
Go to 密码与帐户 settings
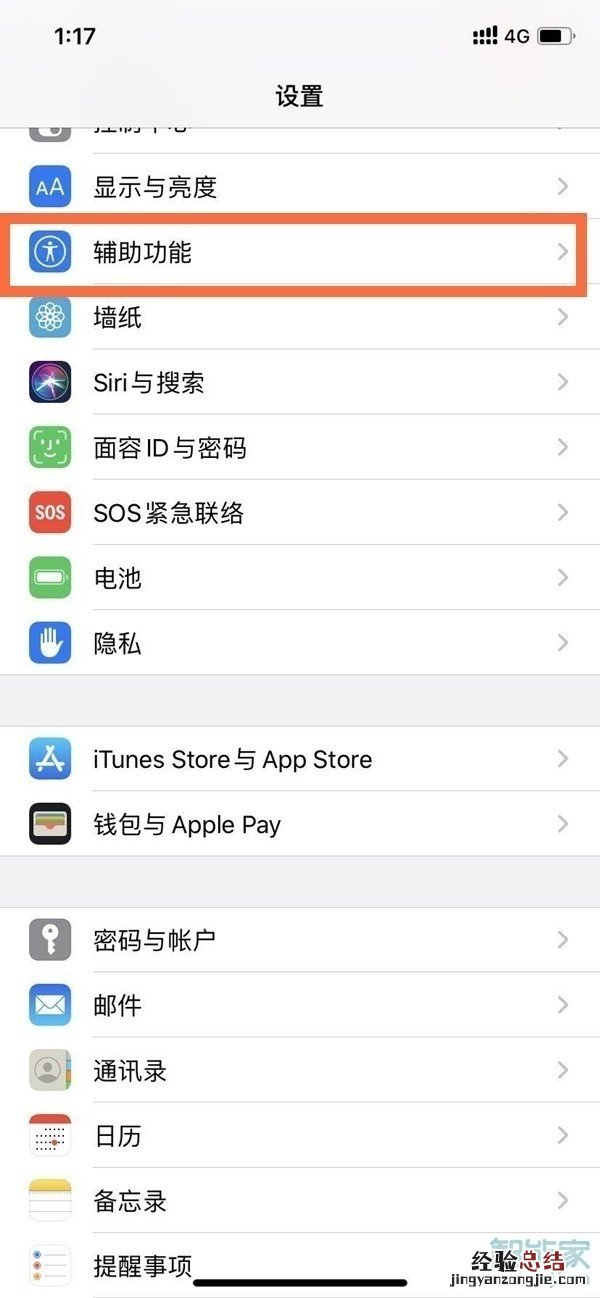[x=300, y=940]
